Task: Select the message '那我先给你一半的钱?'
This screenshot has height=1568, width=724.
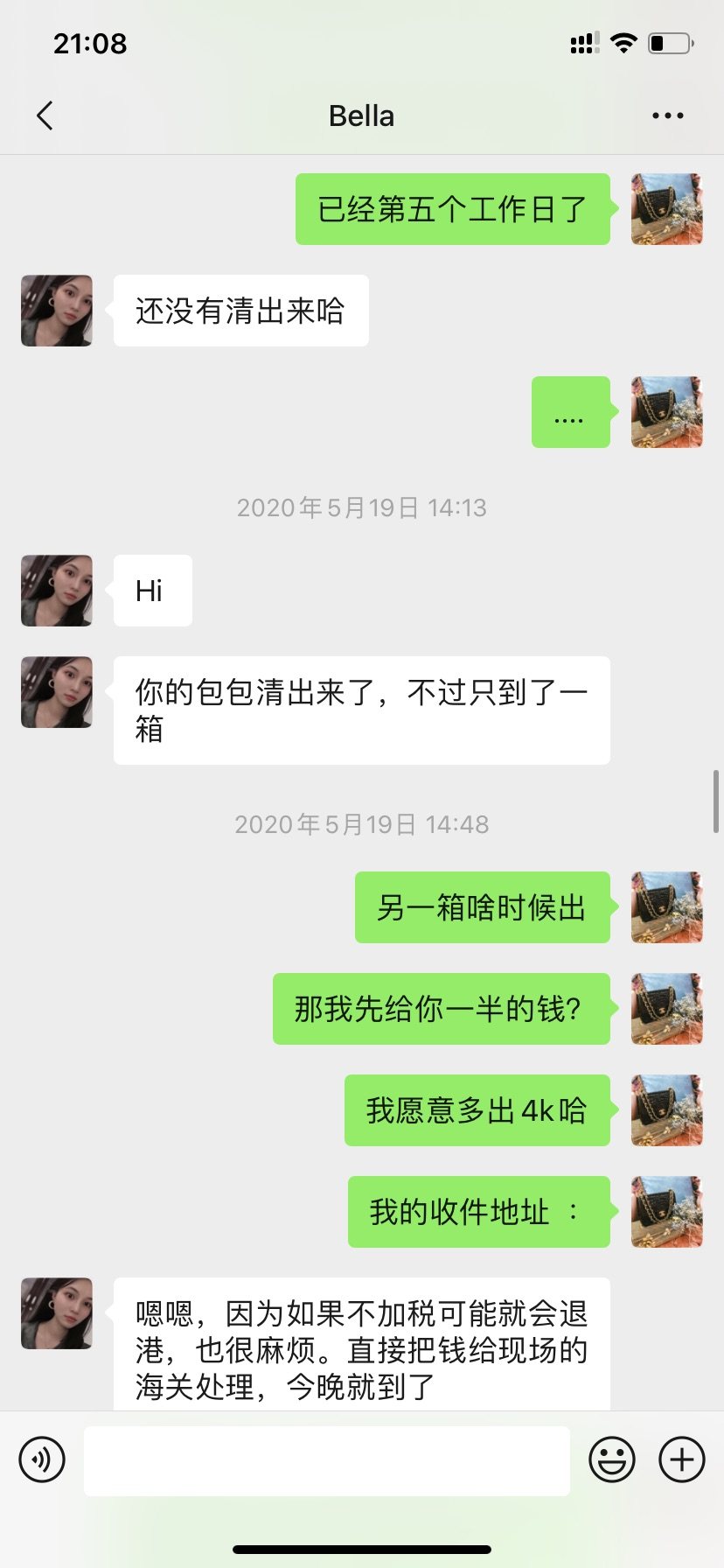Action: click(441, 1009)
